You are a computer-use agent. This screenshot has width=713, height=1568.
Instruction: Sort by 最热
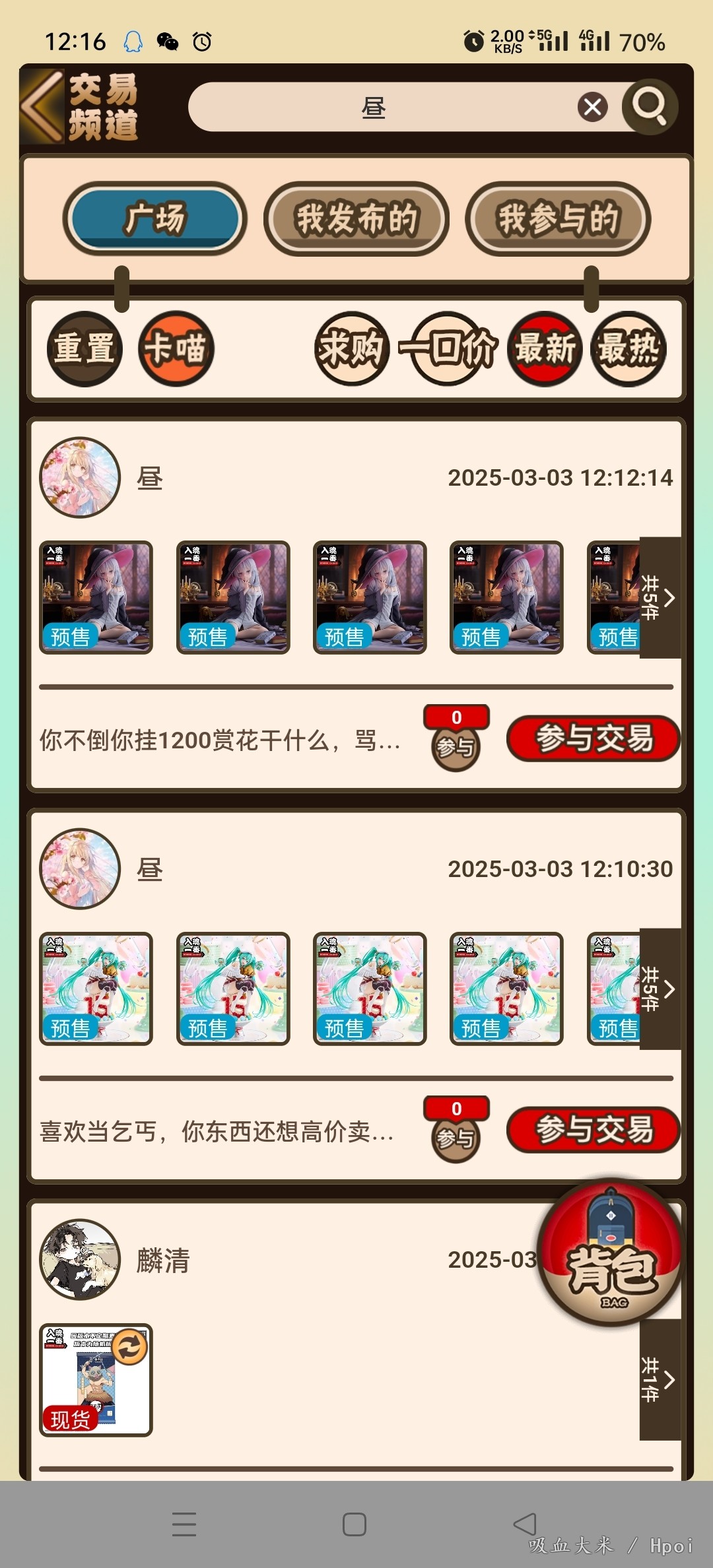pos(628,348)
